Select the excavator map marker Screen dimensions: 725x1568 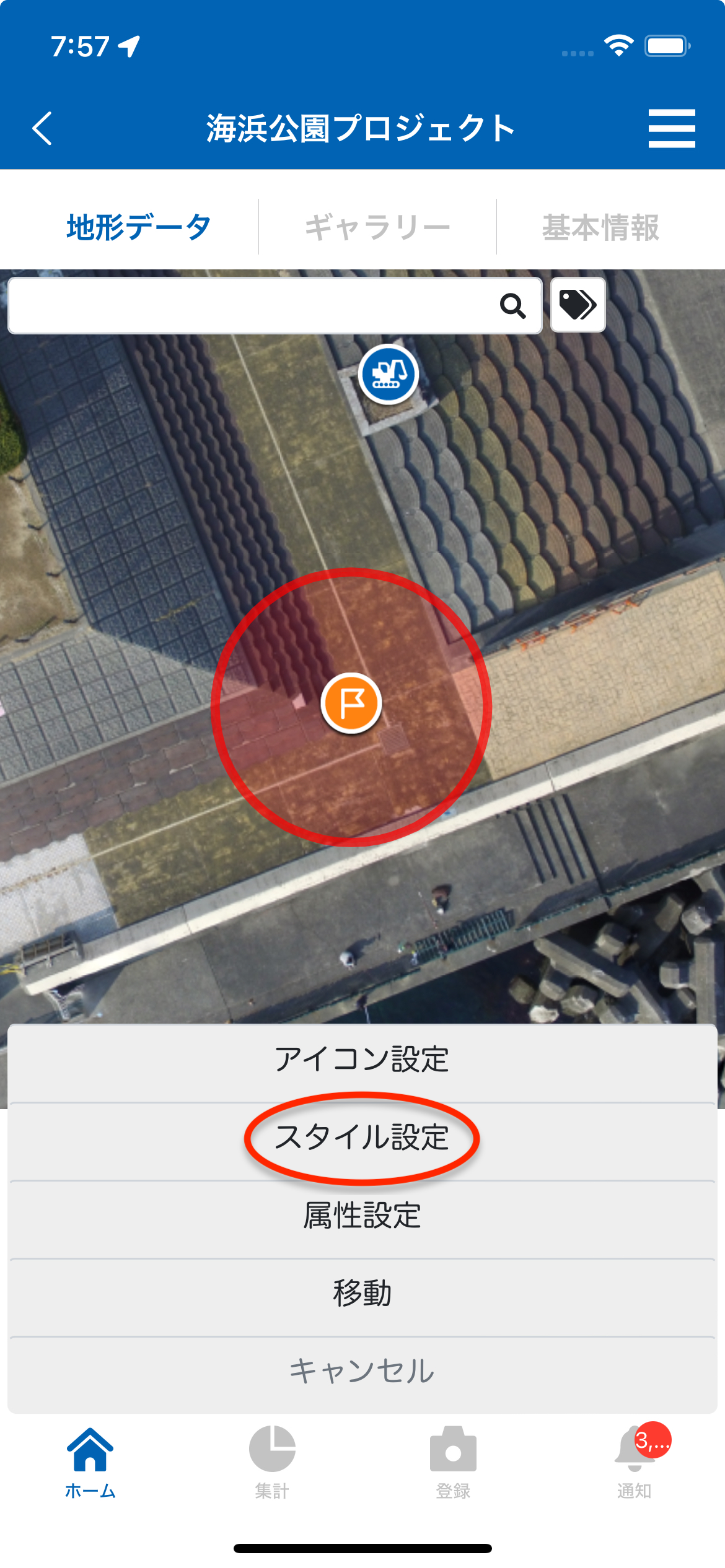click(x=389, y=375)
